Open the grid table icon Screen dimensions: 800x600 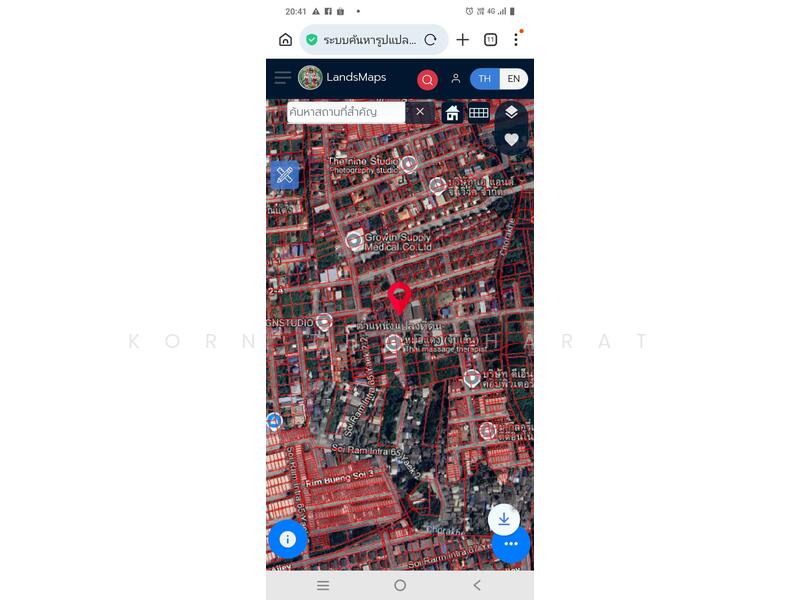click(479, 113)
